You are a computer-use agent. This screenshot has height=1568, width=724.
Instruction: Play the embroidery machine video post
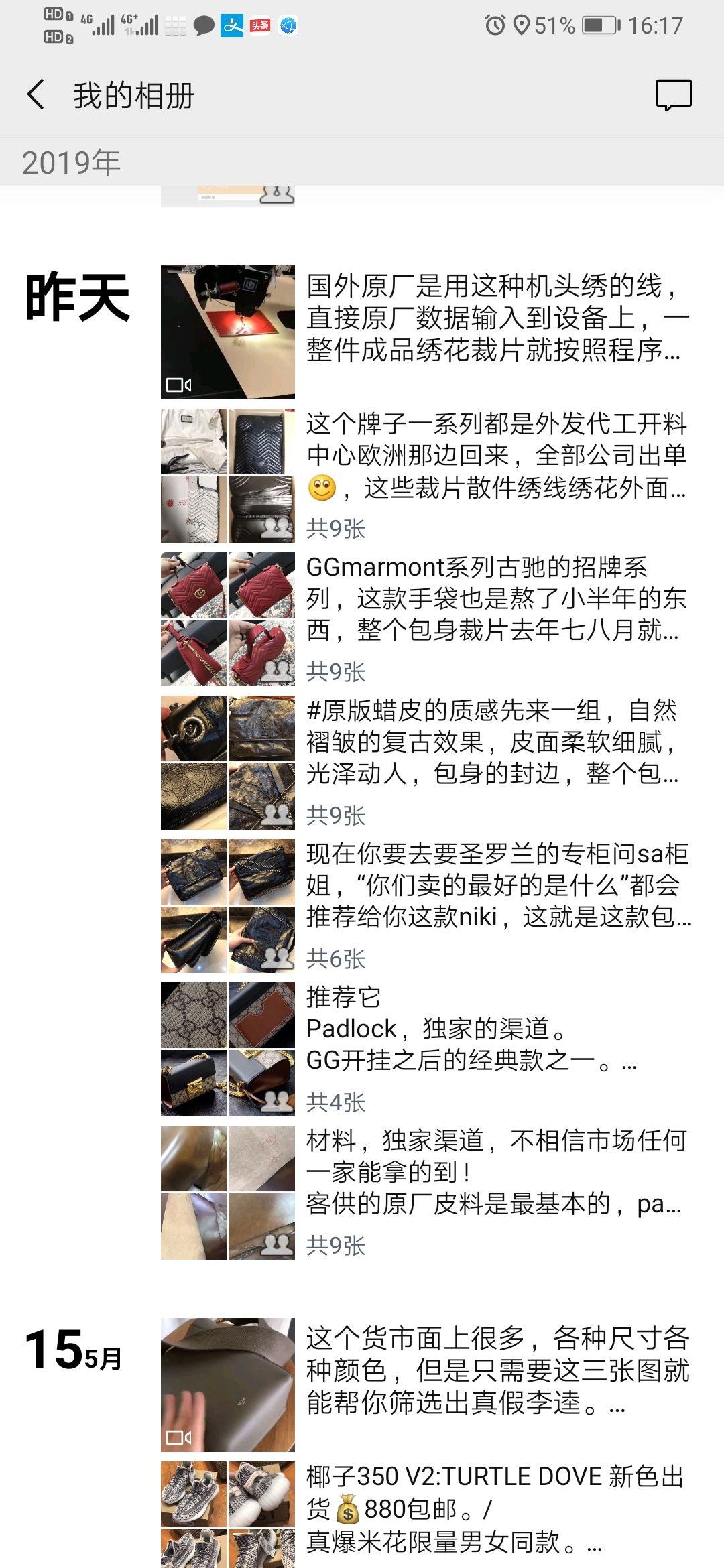227,332
